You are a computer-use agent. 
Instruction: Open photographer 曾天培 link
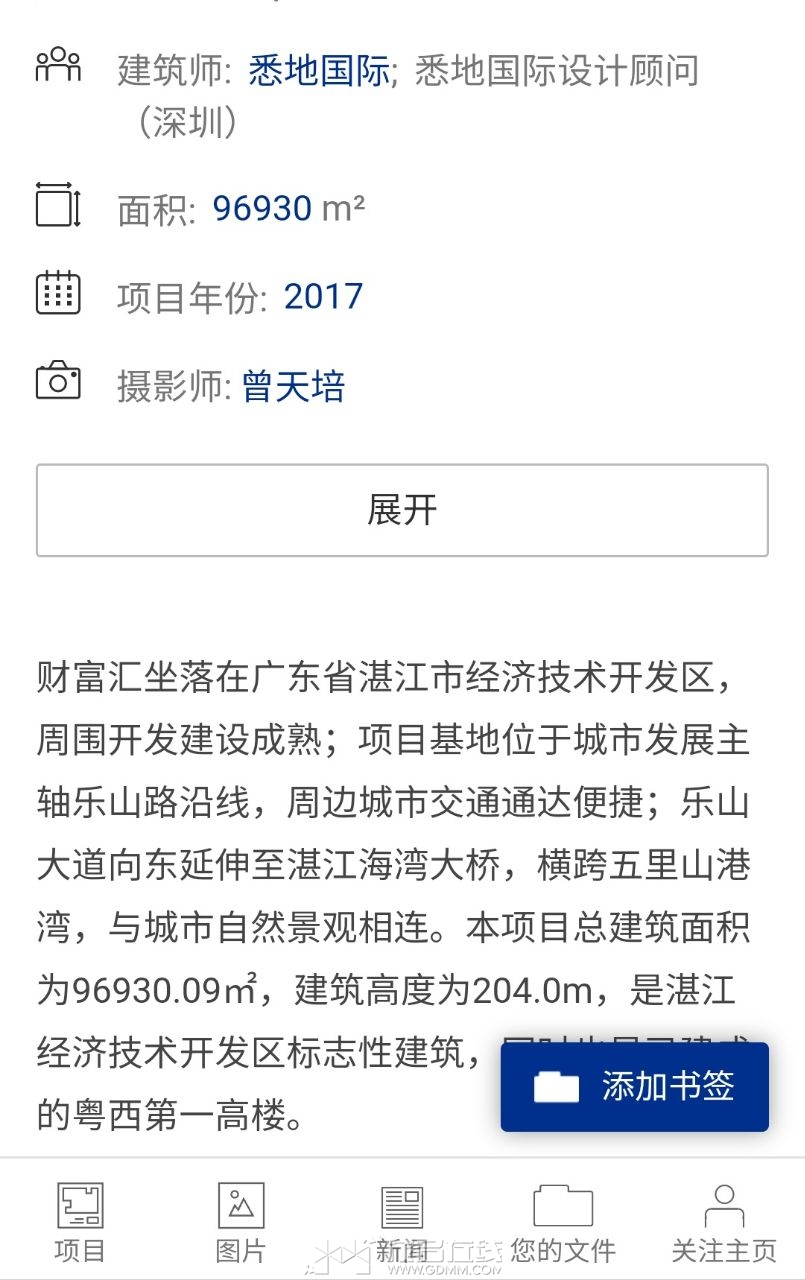pyautogui.click(x=293, y=386)
